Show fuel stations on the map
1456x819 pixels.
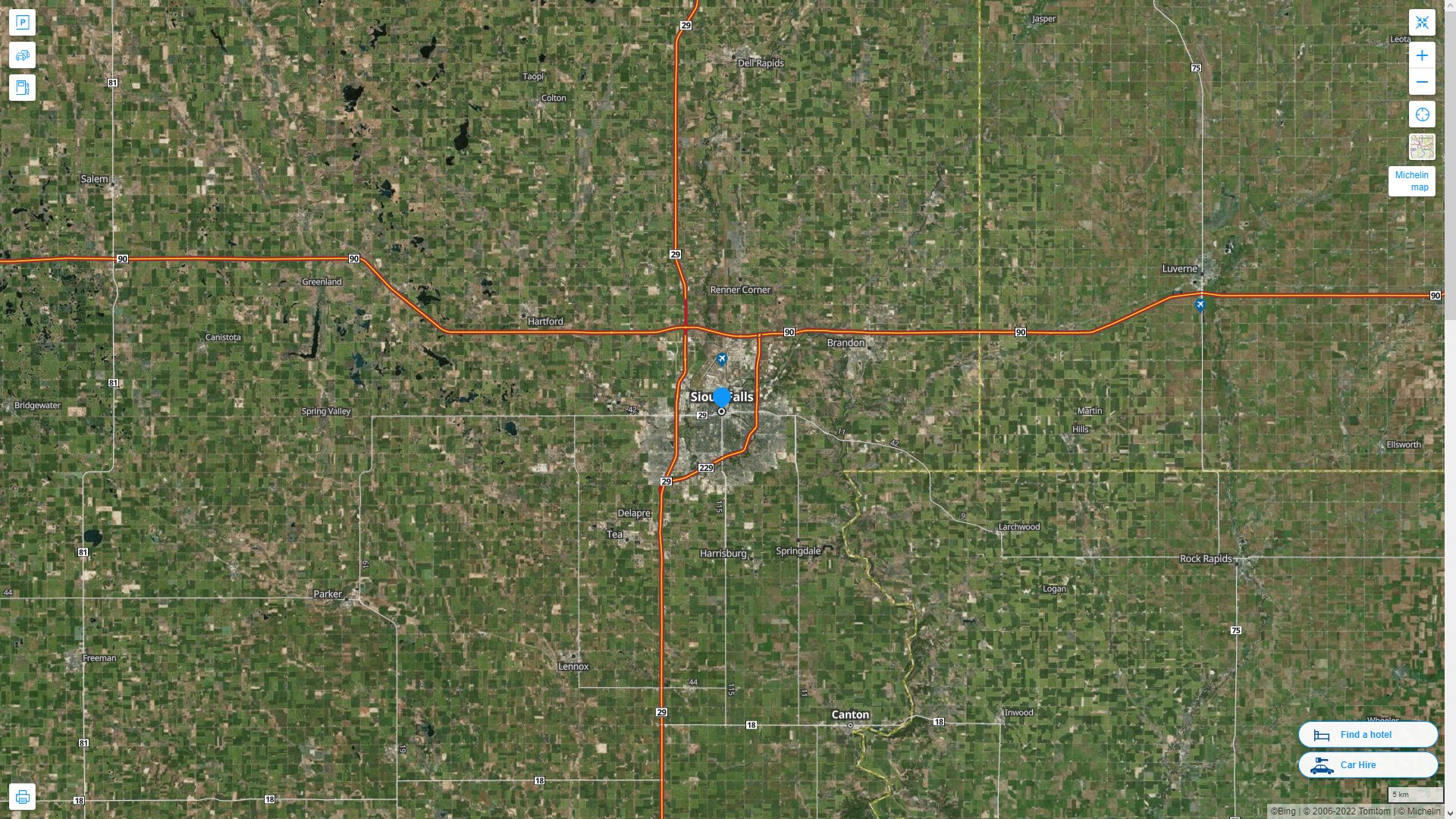point(22,88)
